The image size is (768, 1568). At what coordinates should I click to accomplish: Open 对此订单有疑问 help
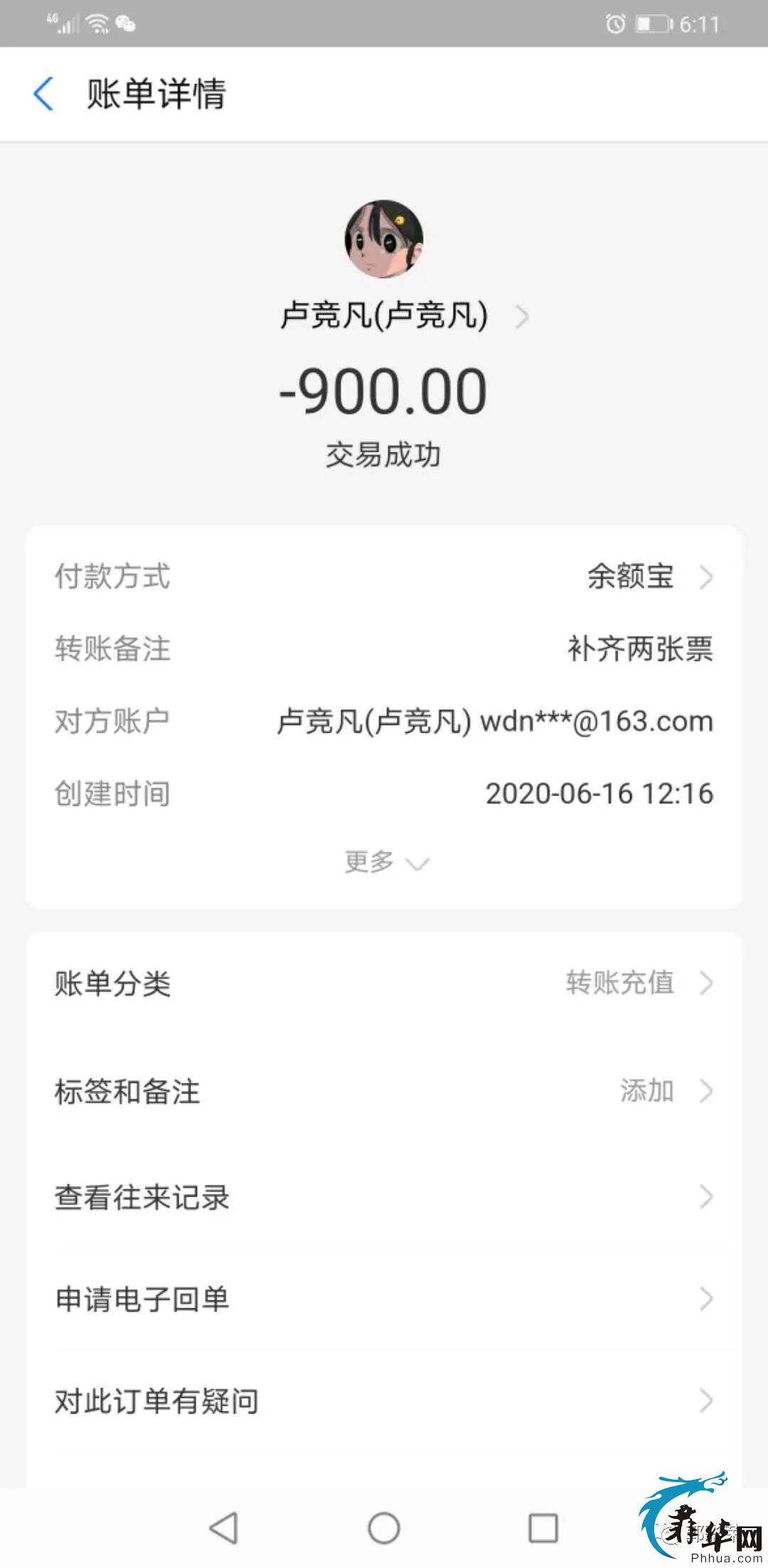point(384,1401)
